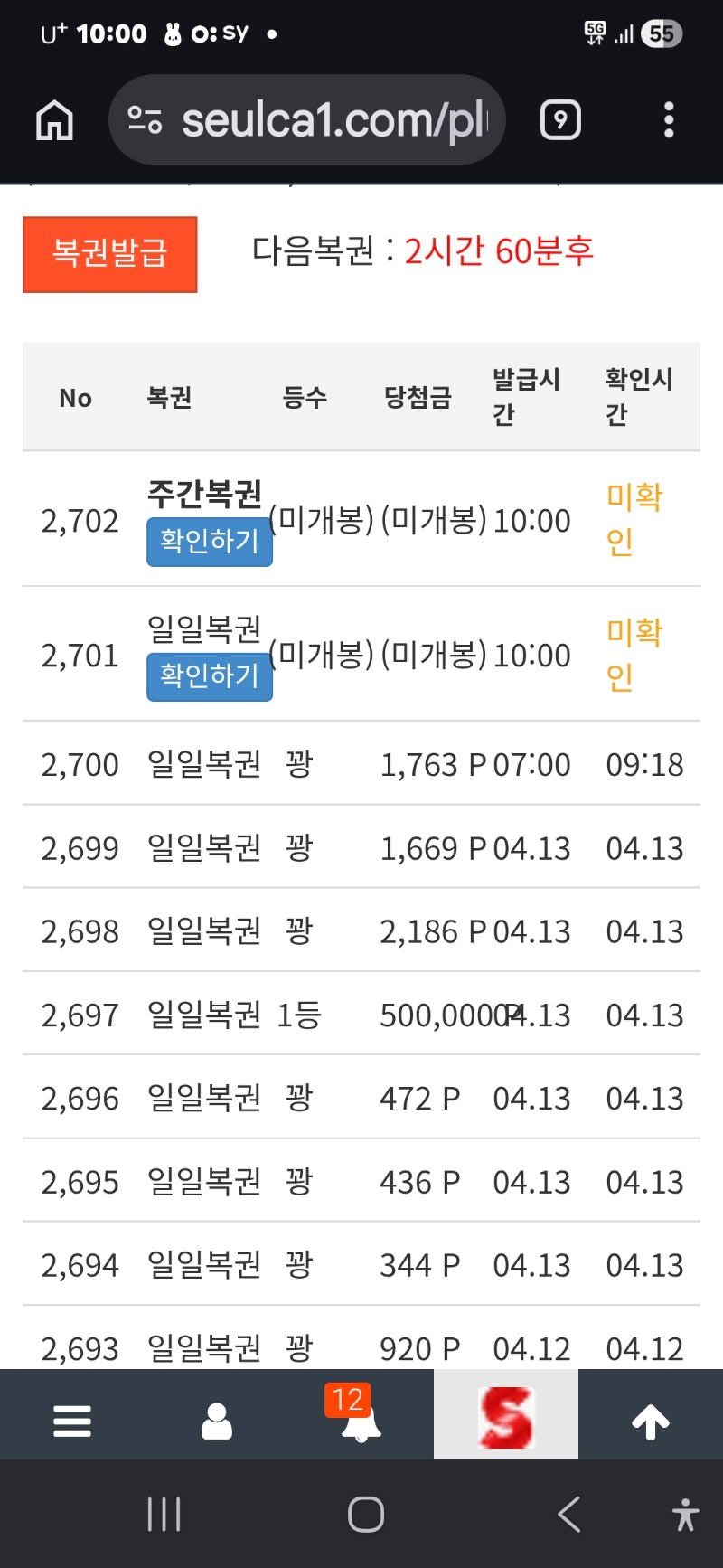Go back using system navigation

(x=569, y=1514)
